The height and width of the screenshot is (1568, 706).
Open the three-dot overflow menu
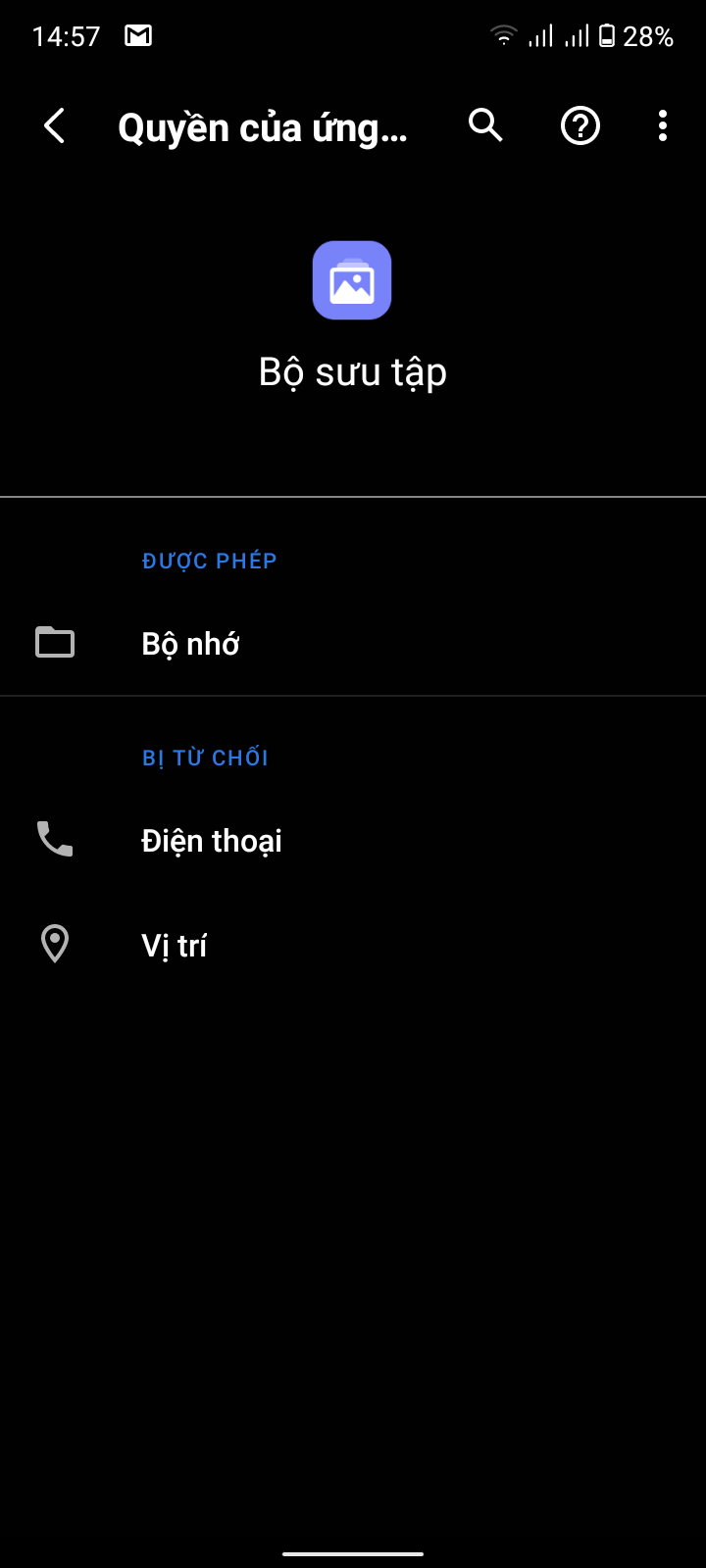point(663,126)
